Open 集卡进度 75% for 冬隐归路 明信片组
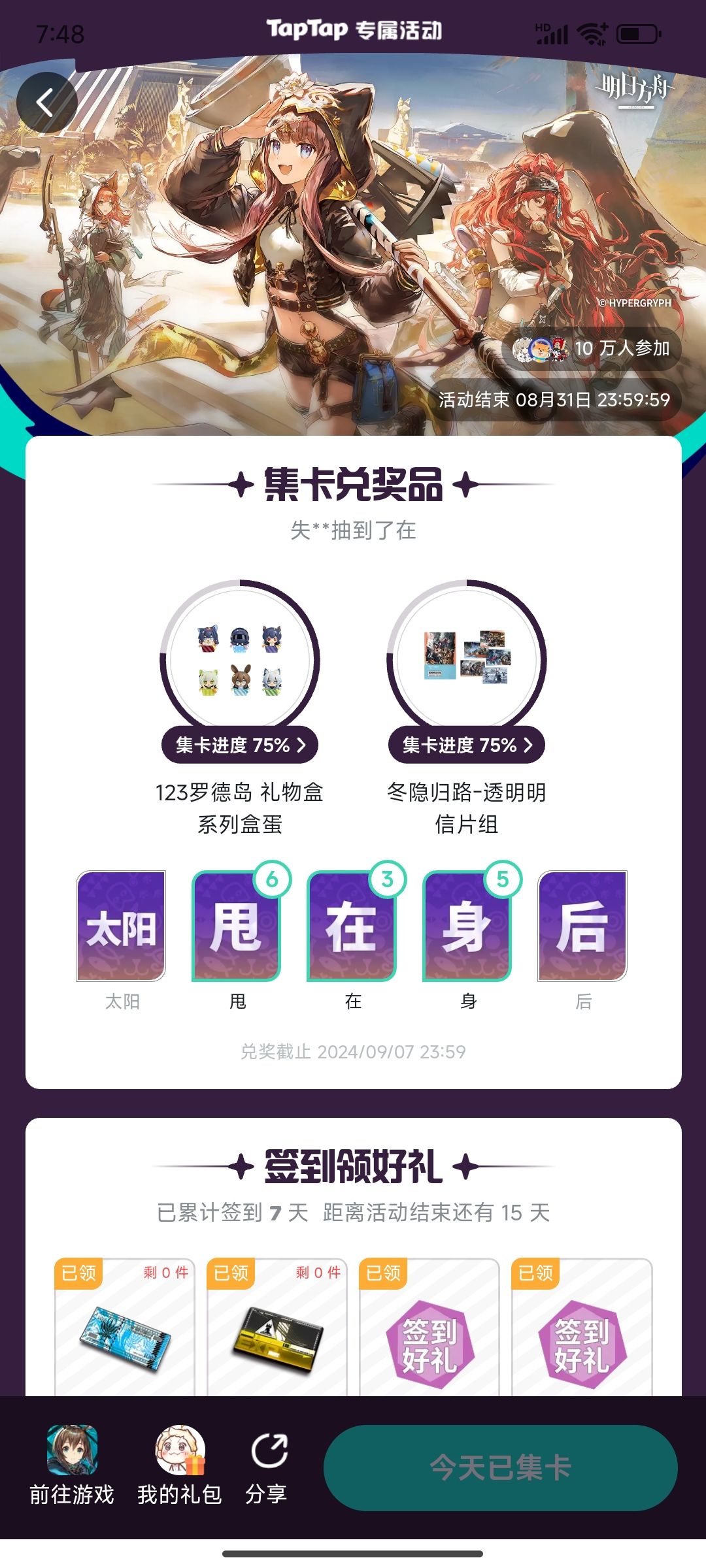The height and width of the screenshot is (1568, 706). (x=467, y=745)
